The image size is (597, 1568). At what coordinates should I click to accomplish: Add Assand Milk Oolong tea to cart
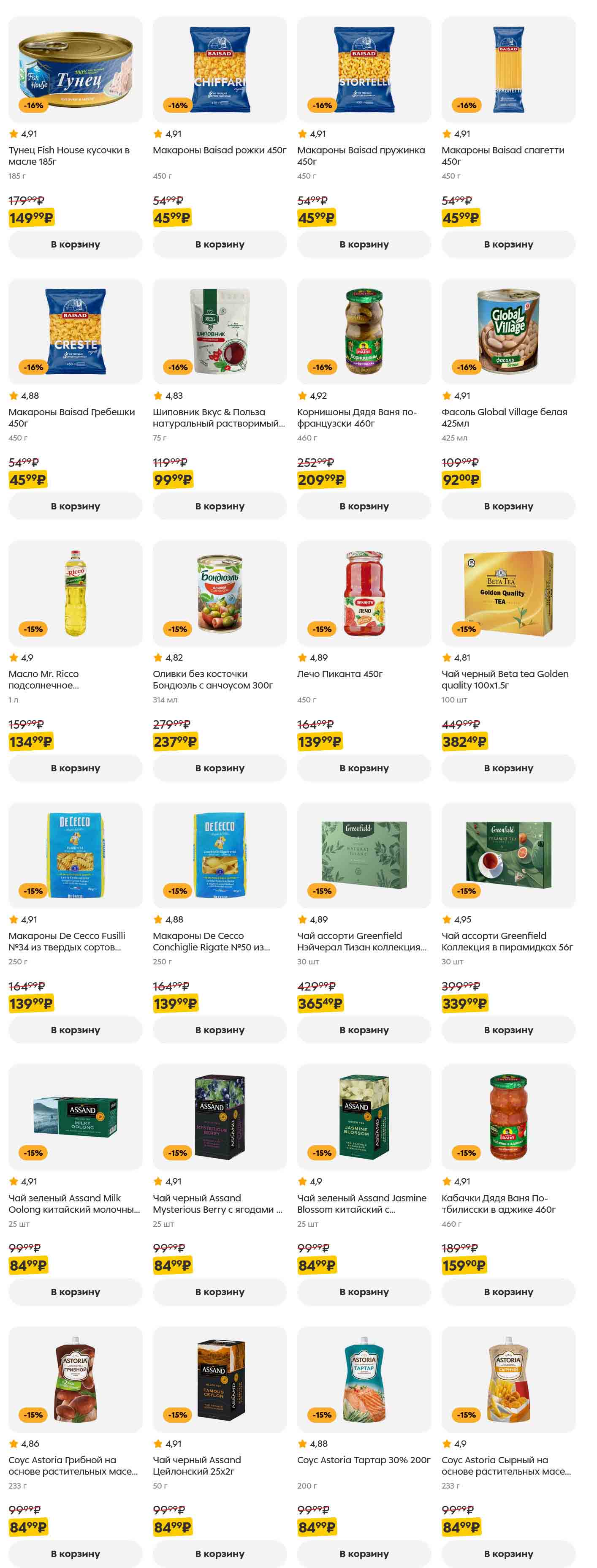point(75,1291)
